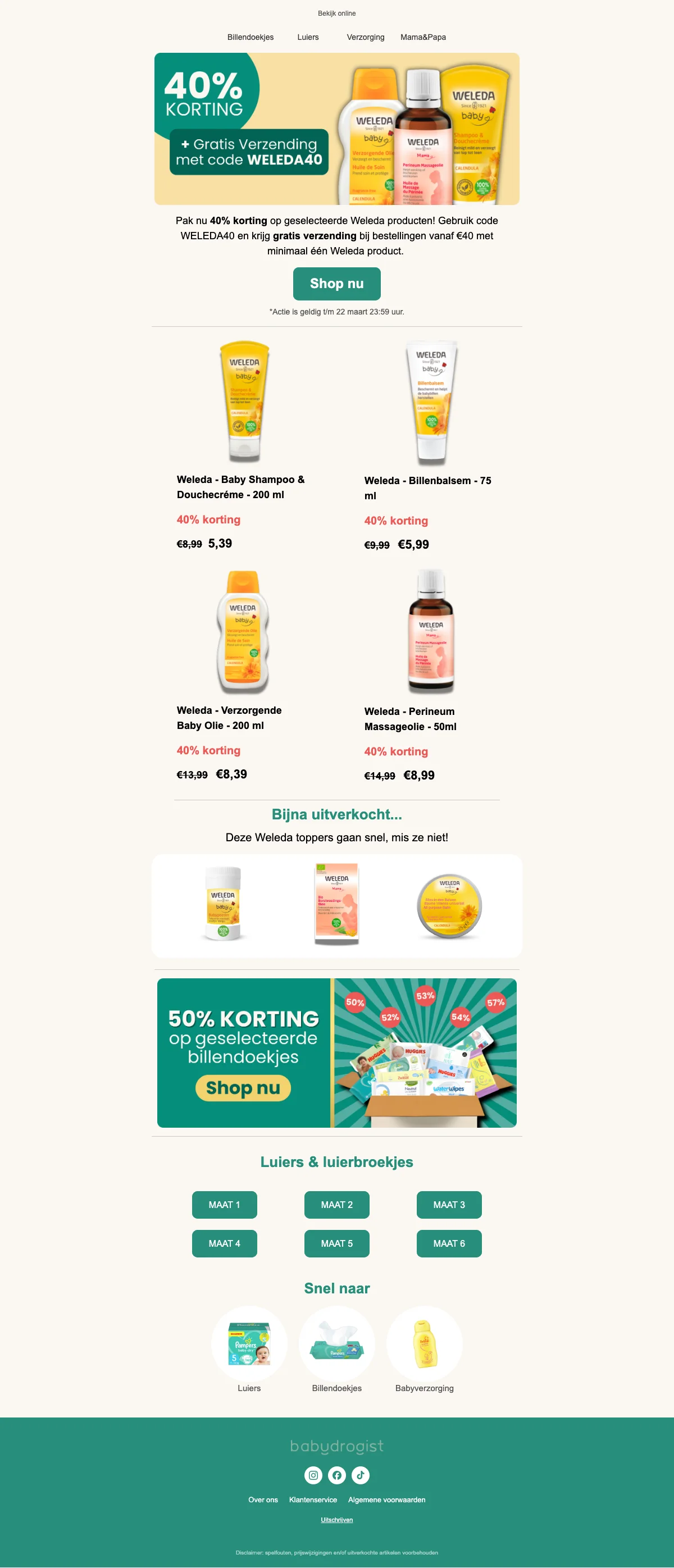
Task: Select the MAAT 5 button
Action: (x=336, y=1243)
